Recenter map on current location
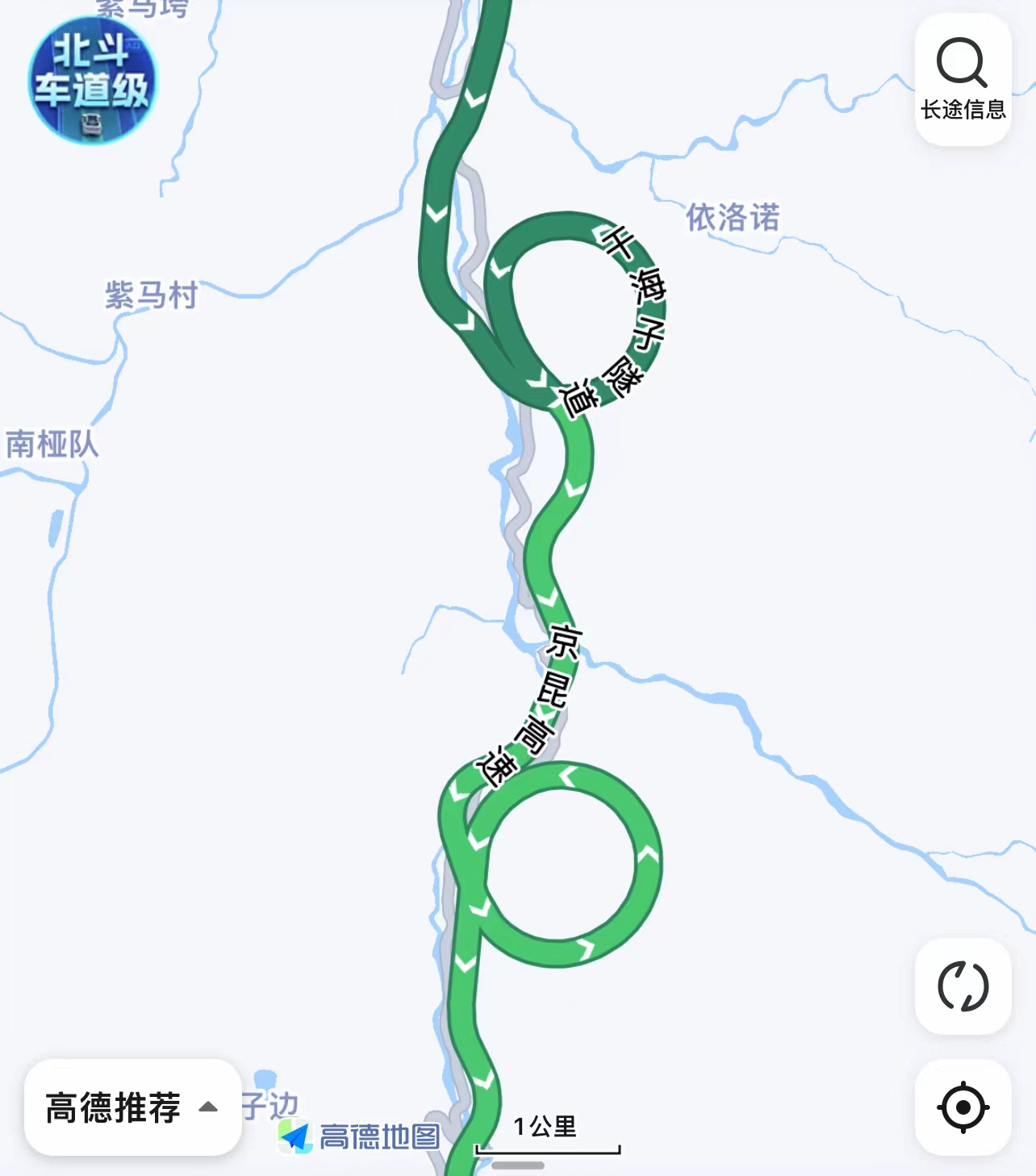Screen dimensions: 1036x1176 pos(963,1107)
